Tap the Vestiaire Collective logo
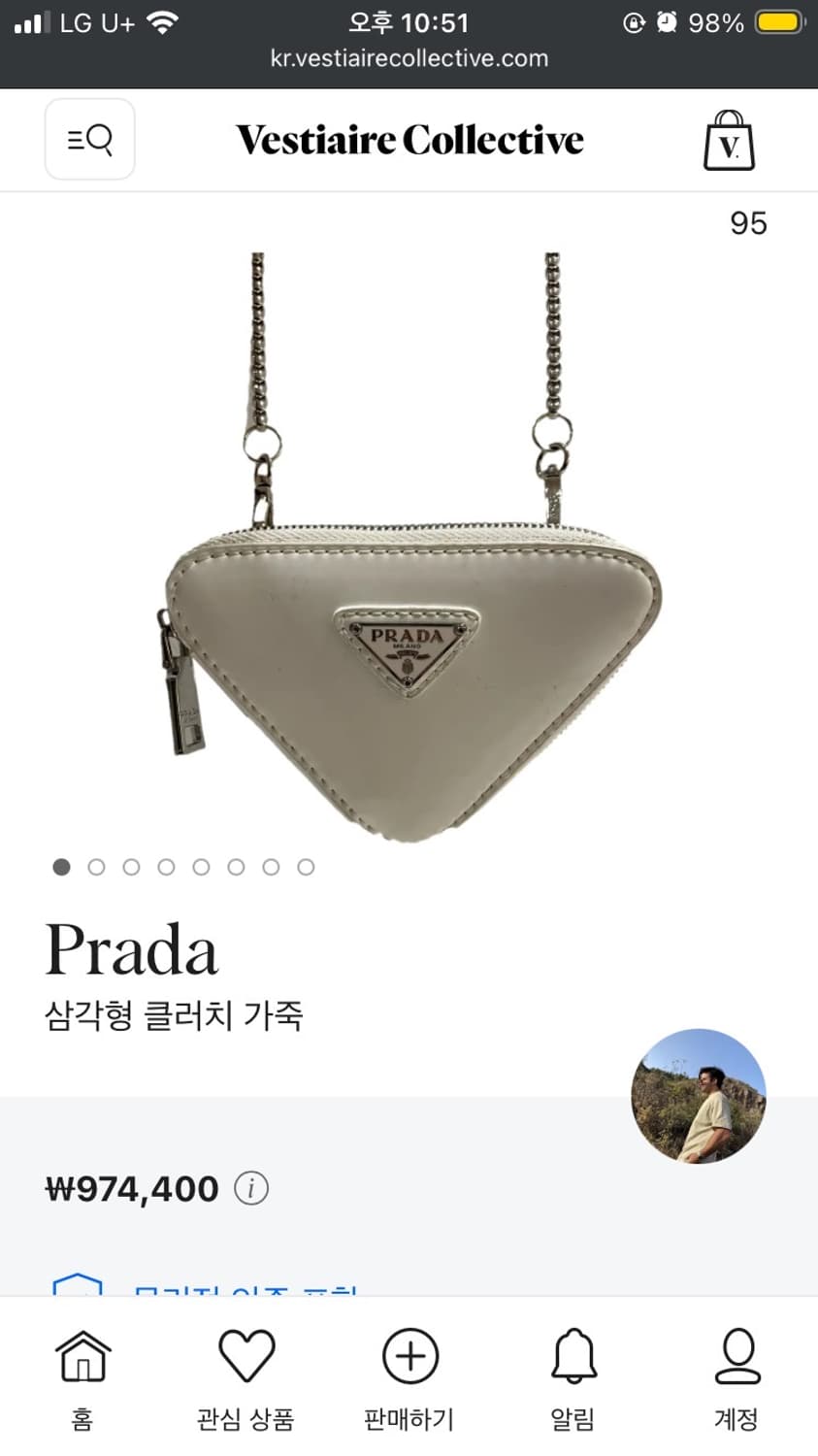The height and width of the screenshot is (1456, 818). (409, 139)
